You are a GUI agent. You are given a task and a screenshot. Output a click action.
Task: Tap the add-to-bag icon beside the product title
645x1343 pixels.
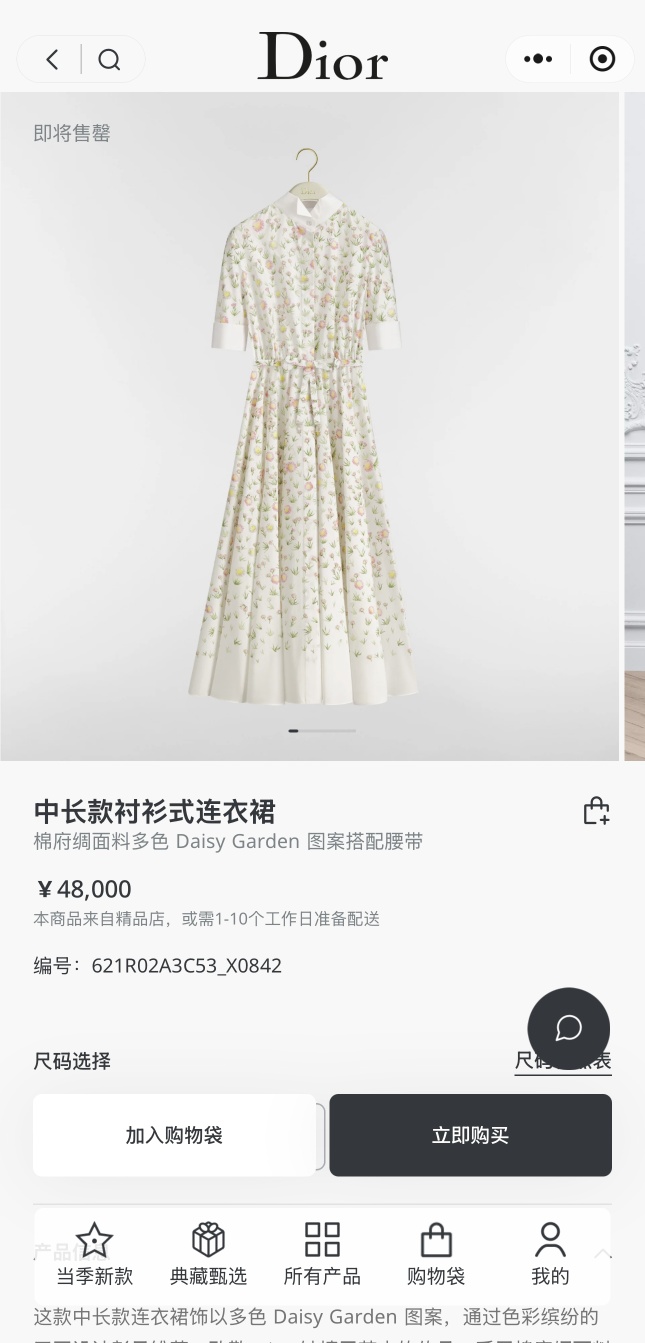[596, 811]
